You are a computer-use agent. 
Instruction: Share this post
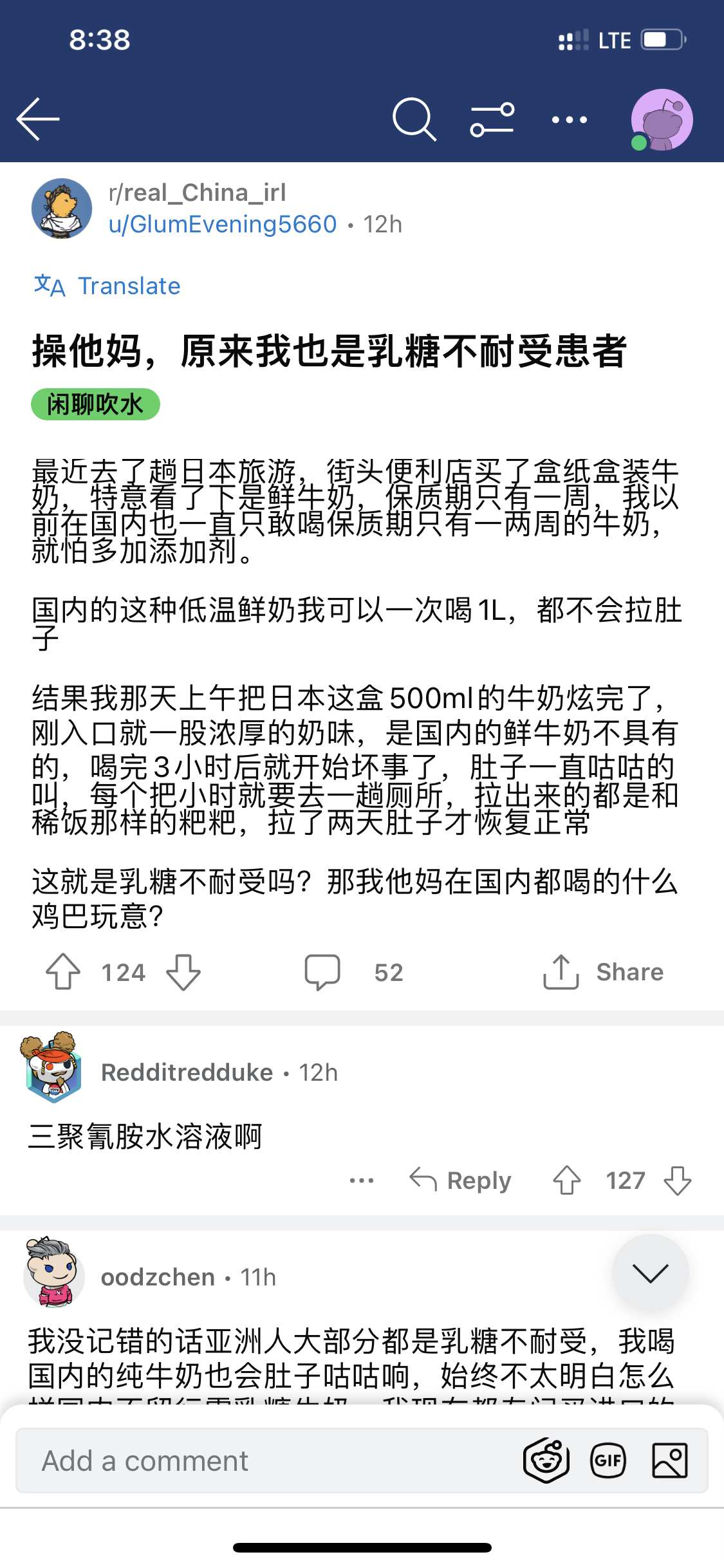click(x=603, y=971)
